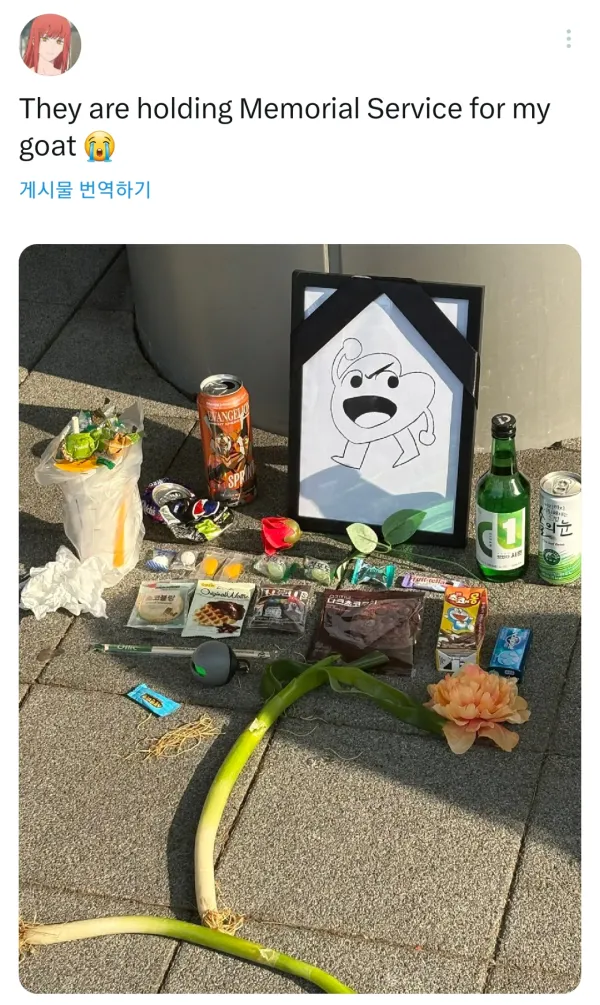Open the memorial photo in full view
This screenshot has width=600, height=1005.
pyautogui.click(x=300, y=618)
